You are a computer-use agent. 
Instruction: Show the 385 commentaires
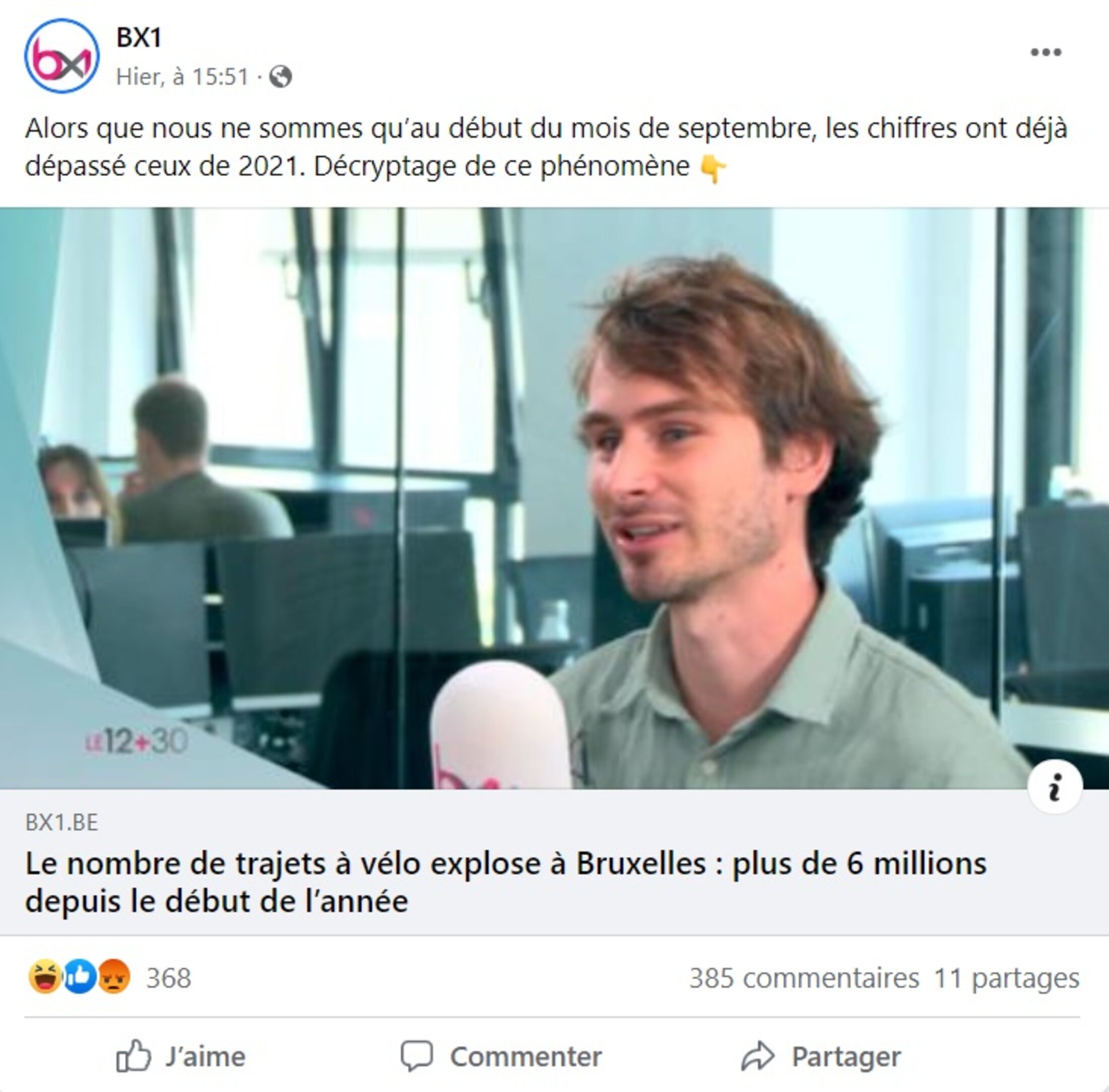(803, 979)
